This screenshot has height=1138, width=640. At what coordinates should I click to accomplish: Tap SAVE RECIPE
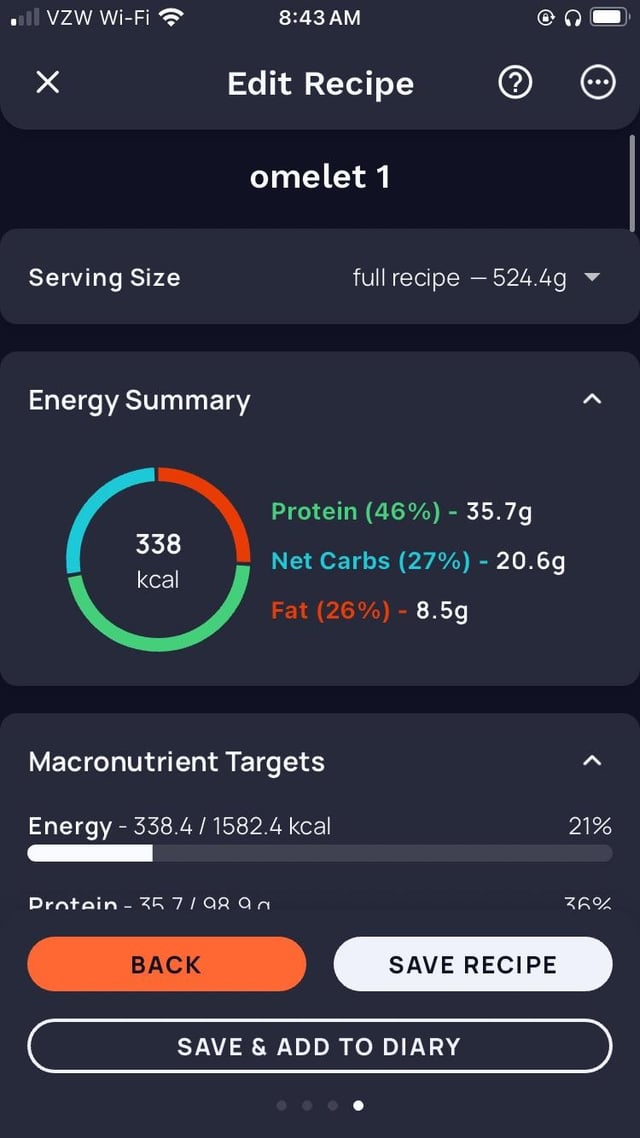tap(473, 964)
